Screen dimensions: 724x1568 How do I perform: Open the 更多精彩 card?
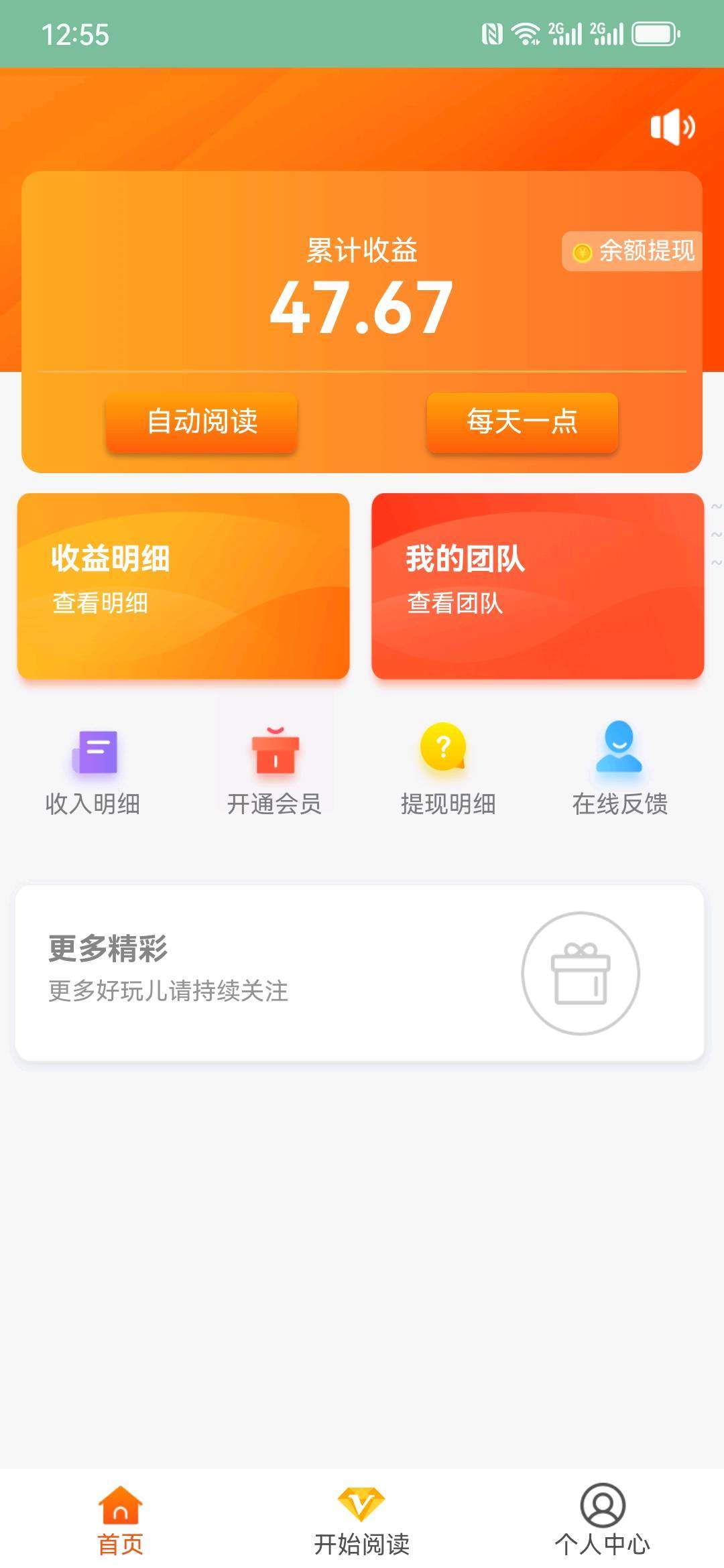359,973
